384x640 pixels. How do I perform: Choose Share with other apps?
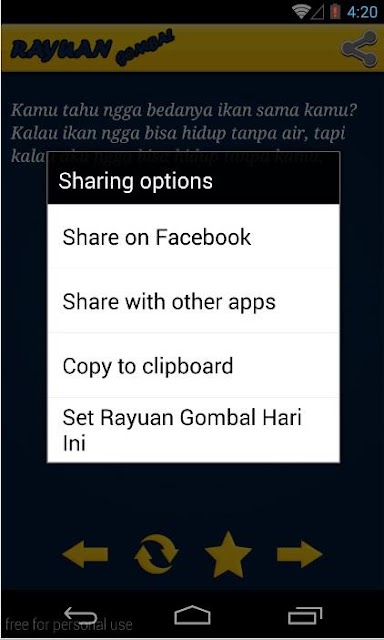click(x=193, y=301)
